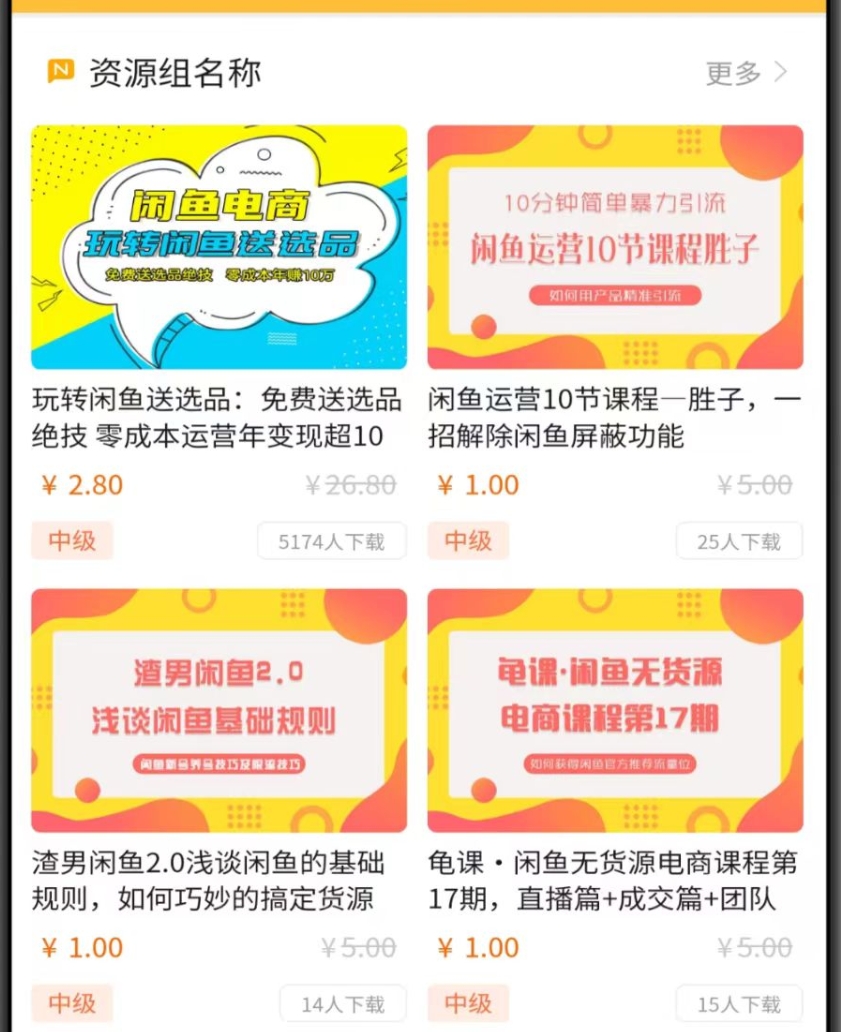This screenshot has height=1032, width=841.
Task: Tap the 25人下载 button
Action: pos(738,541)
